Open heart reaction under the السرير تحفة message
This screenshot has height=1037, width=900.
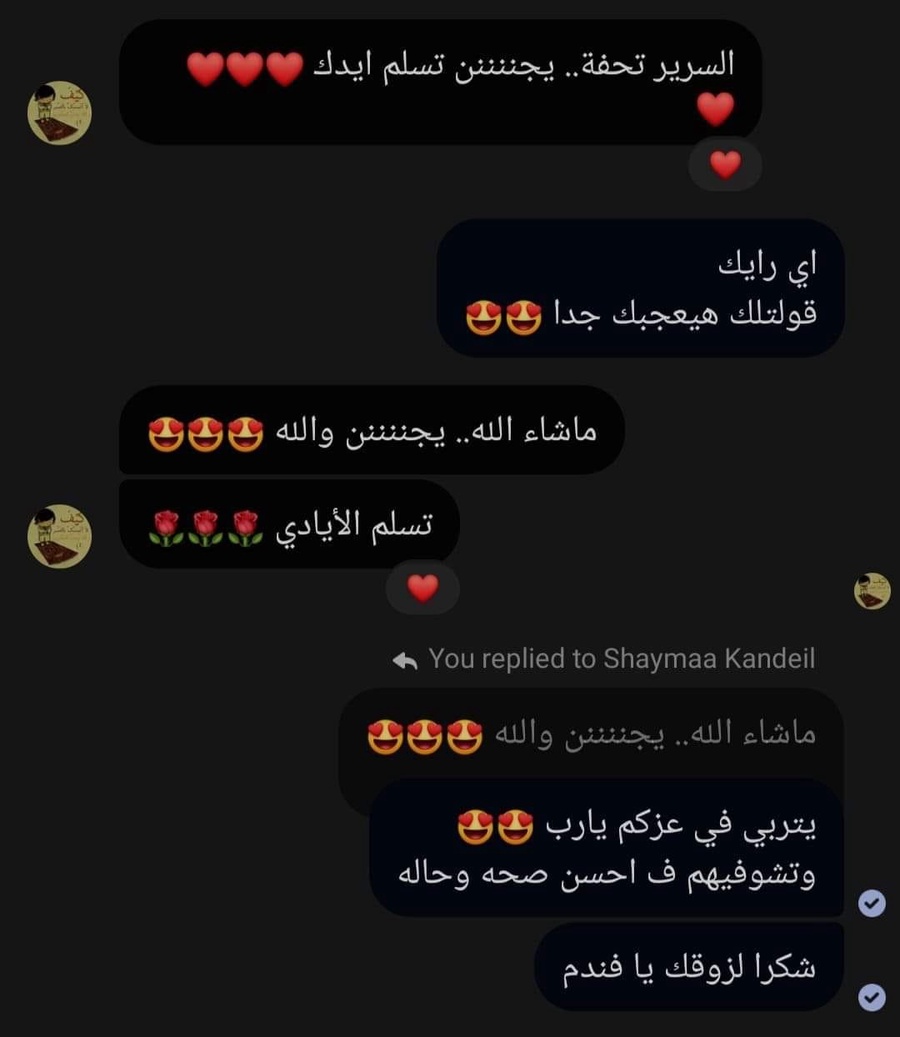725,165
